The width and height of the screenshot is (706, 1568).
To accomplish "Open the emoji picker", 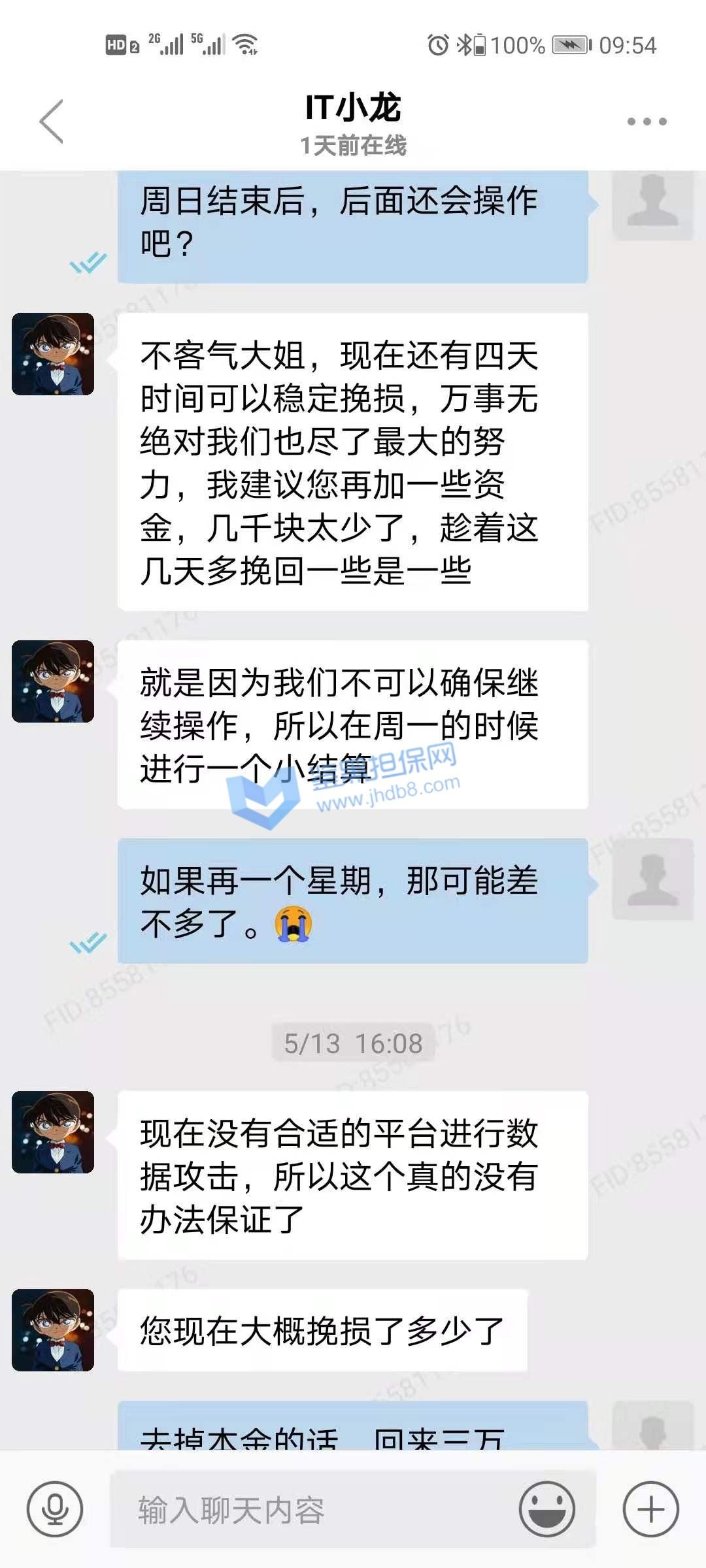I will coord(547,1510).
